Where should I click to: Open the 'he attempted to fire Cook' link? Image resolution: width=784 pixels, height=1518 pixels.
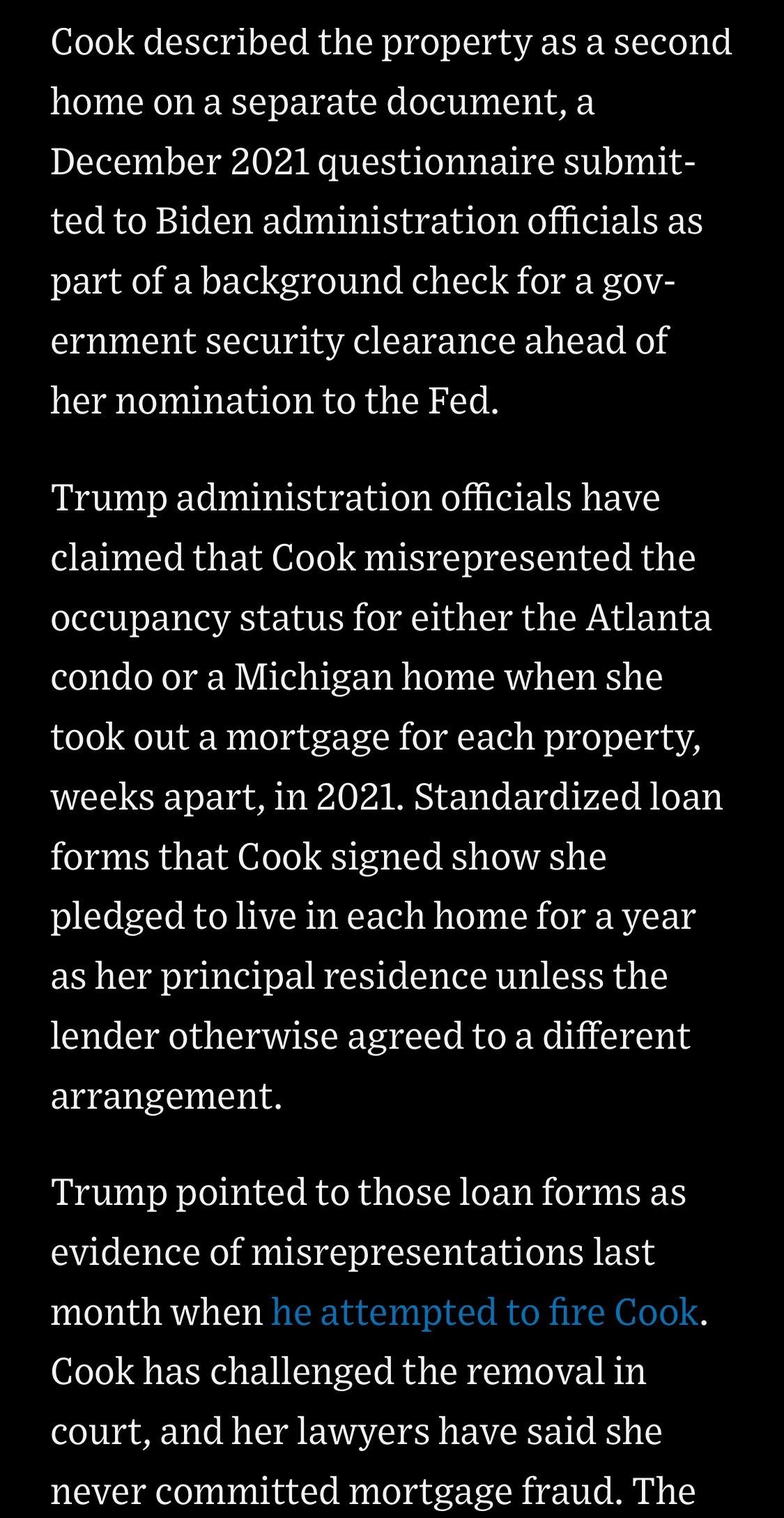[x=484, y=1312]
